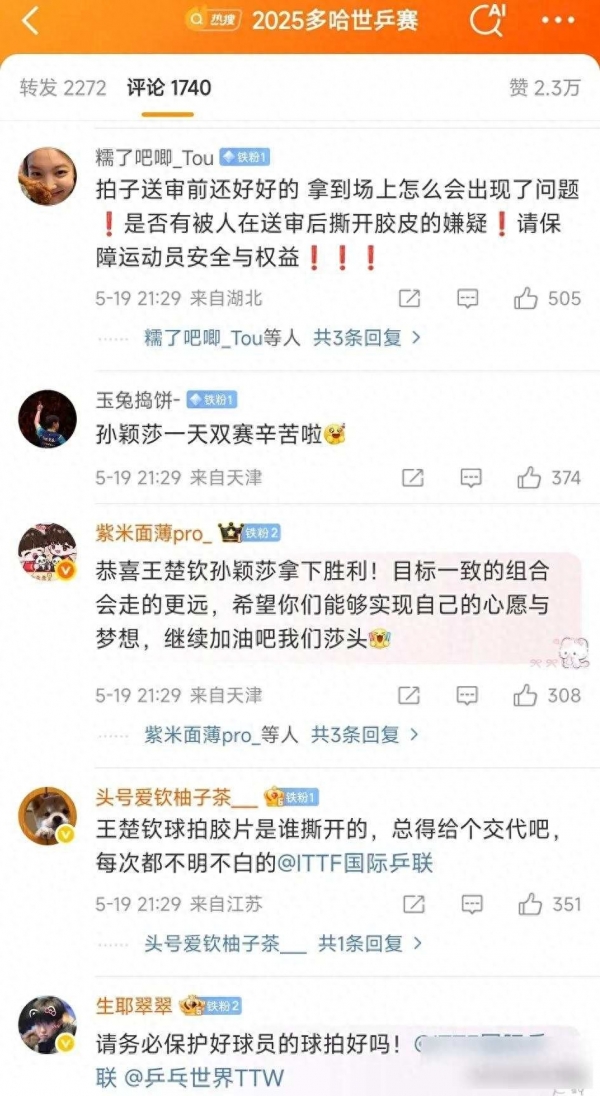Image resolution: width=600 pixels, height=1096 pixels.
Task: Switch to the 评论 1740 tab
Action: (169, 88)
